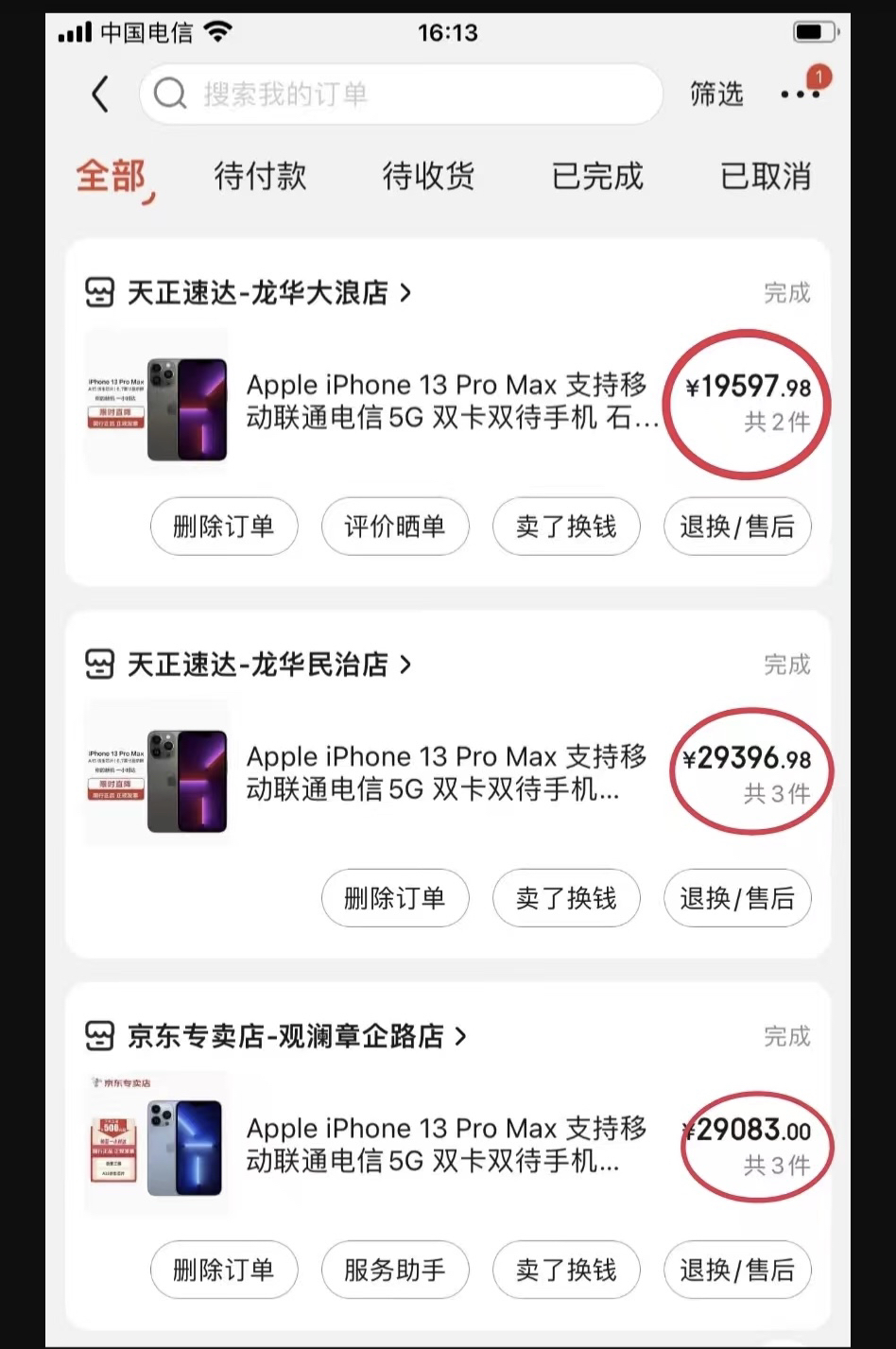
Task: Tap 退换/售后 on the 龙华民治店 order
Action: point(737,898)
